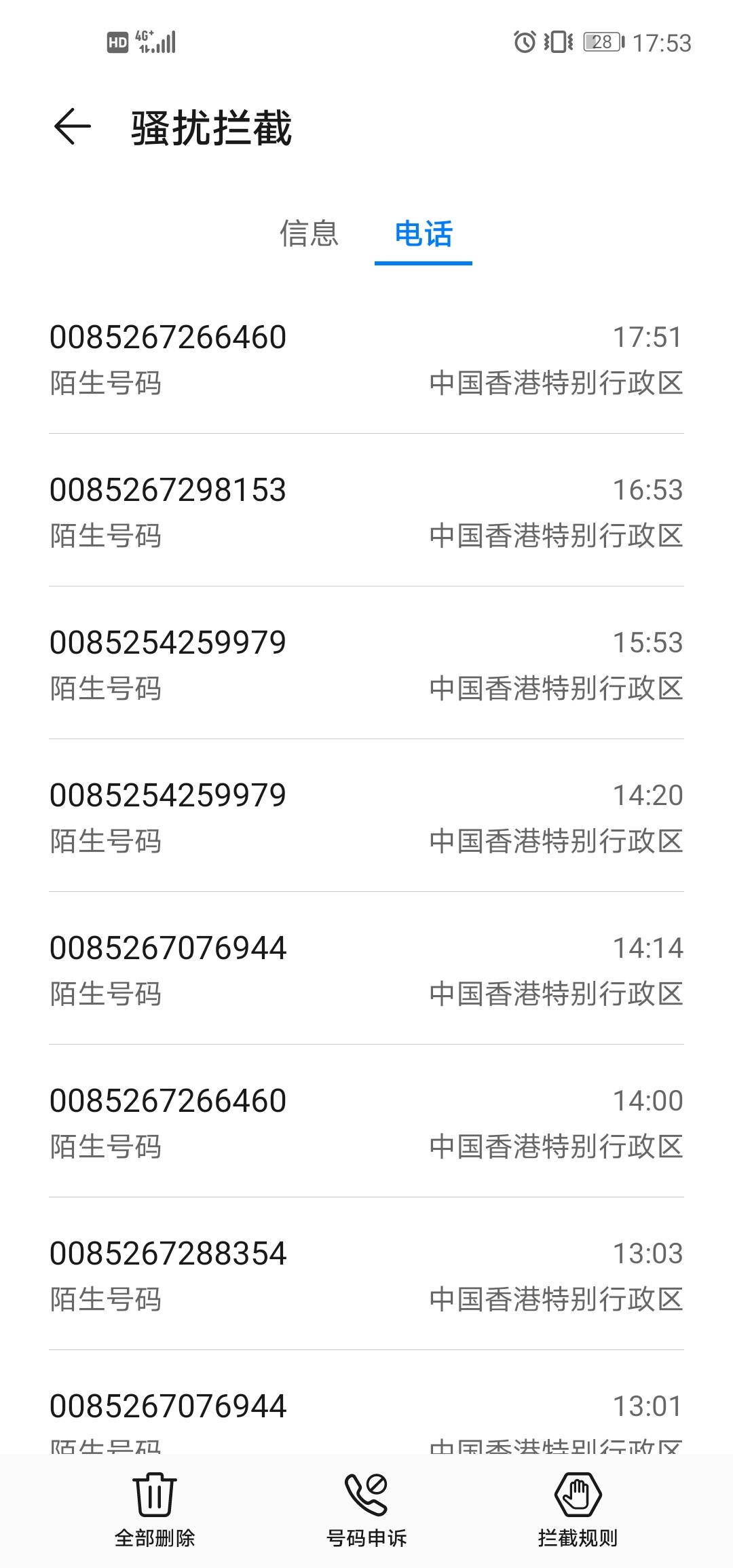The width and height of the screenshot is (733, 1568).
Task: Open blocked call 0085267076944 at 14:14
Action: tap(366, 969)
